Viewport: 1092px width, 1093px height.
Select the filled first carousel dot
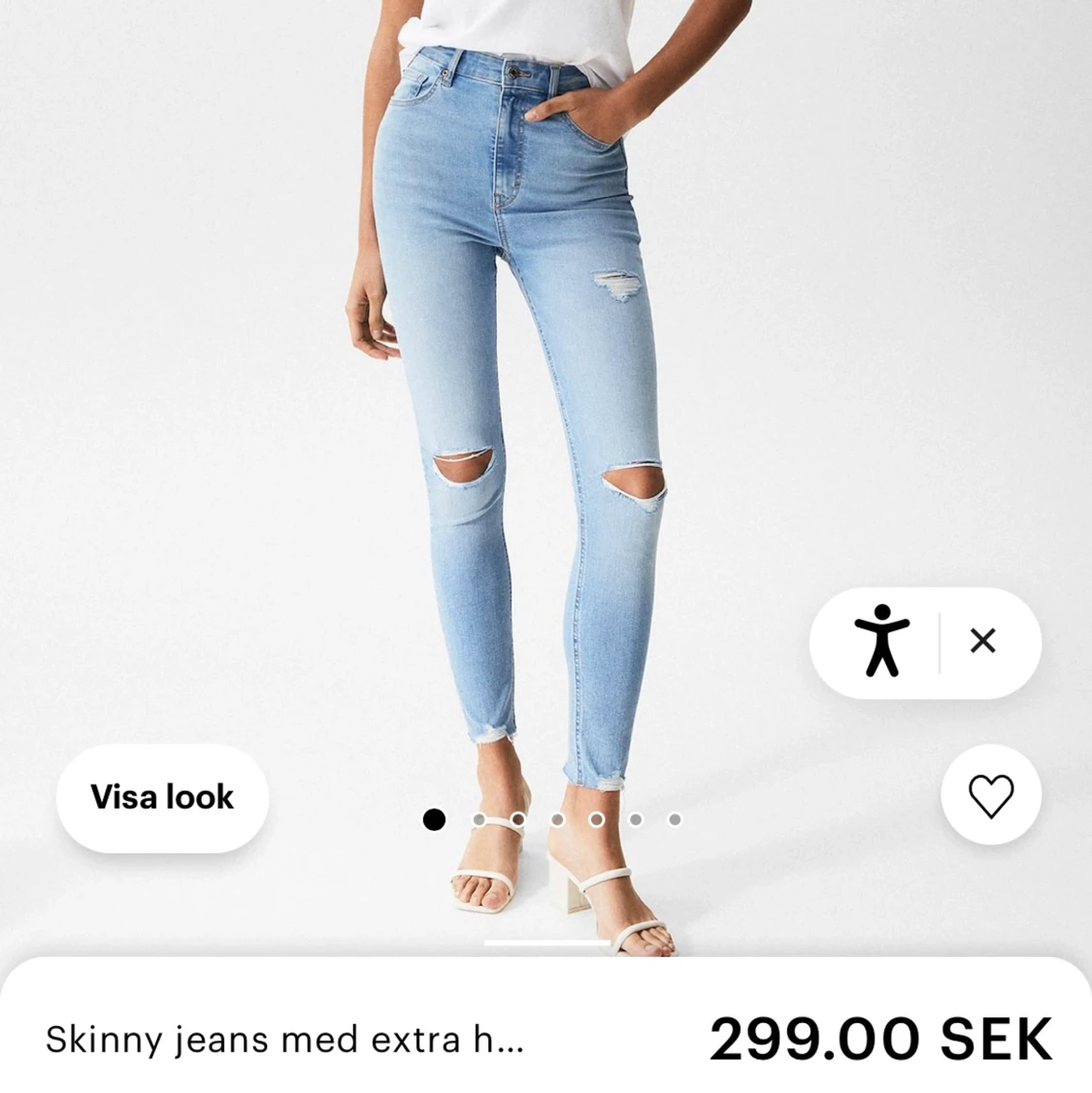coord(435,819)
